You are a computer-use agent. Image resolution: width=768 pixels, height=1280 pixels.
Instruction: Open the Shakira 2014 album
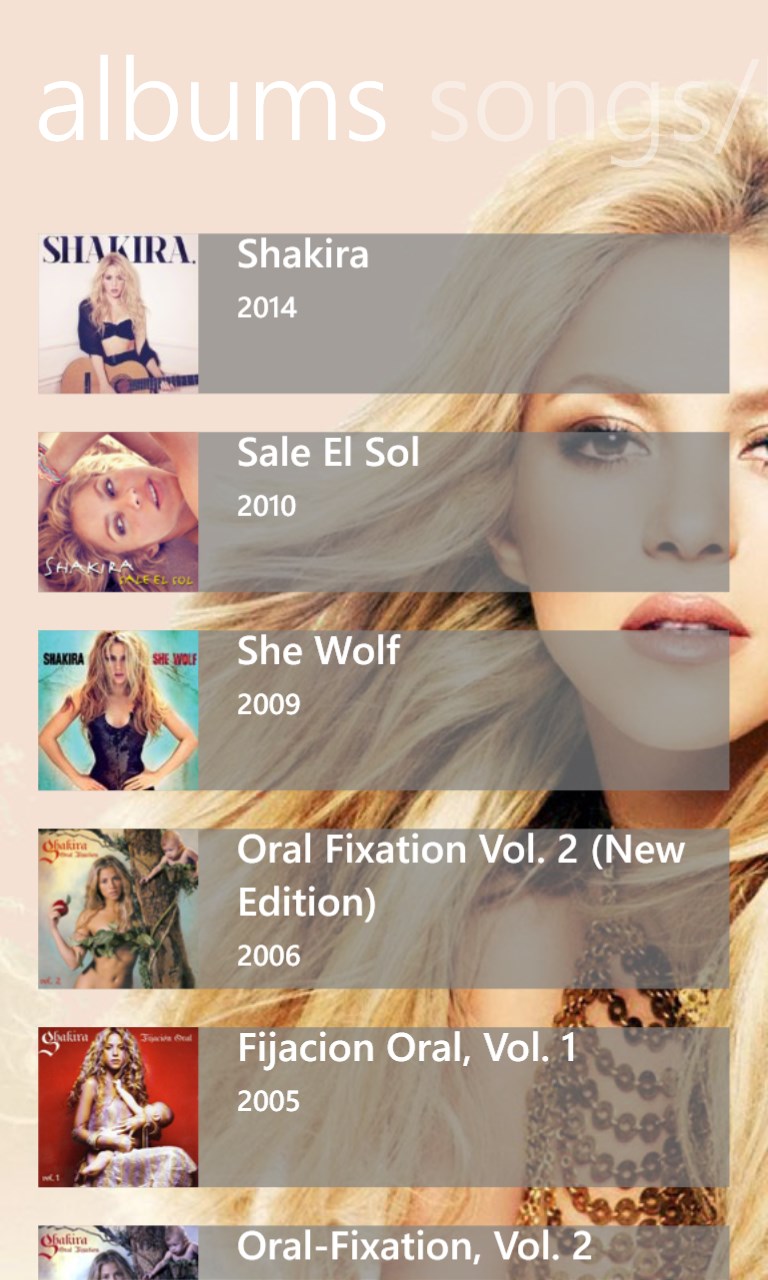click(x=384, y=313)
